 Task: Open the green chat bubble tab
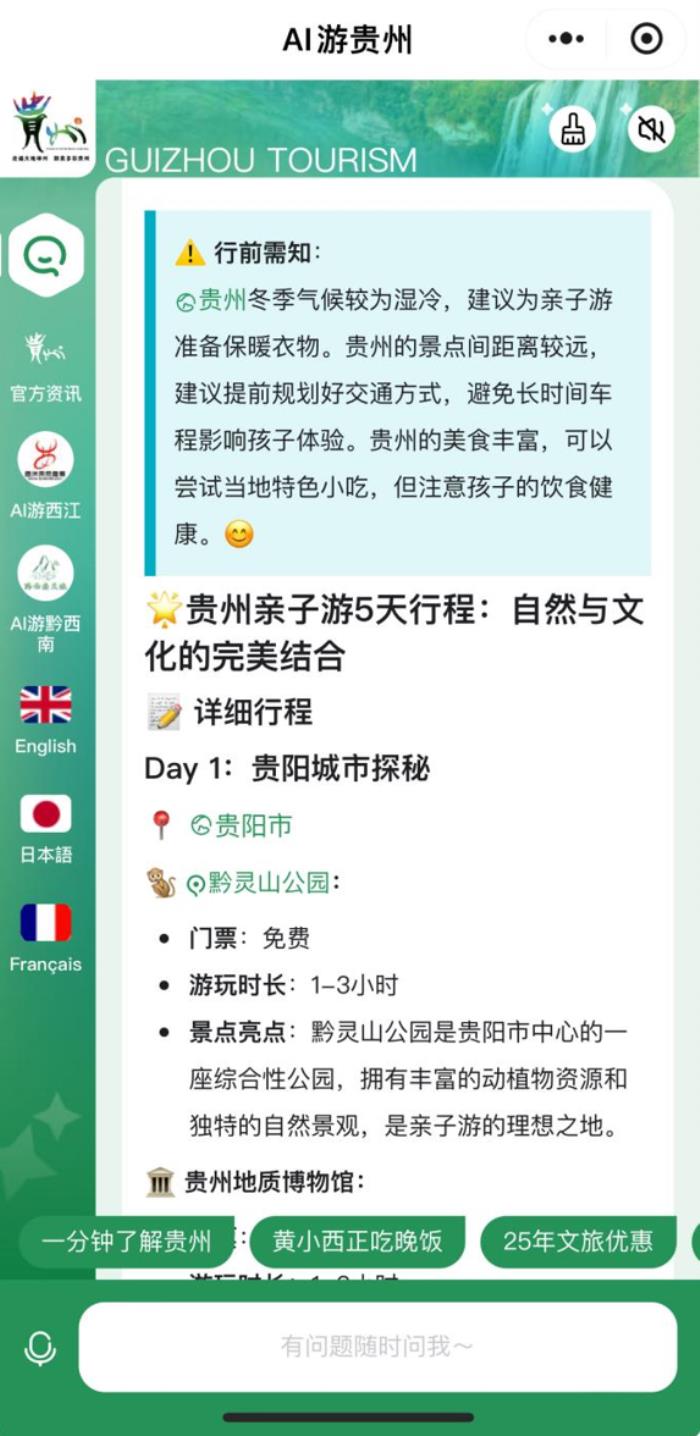[x=46, y=255]
